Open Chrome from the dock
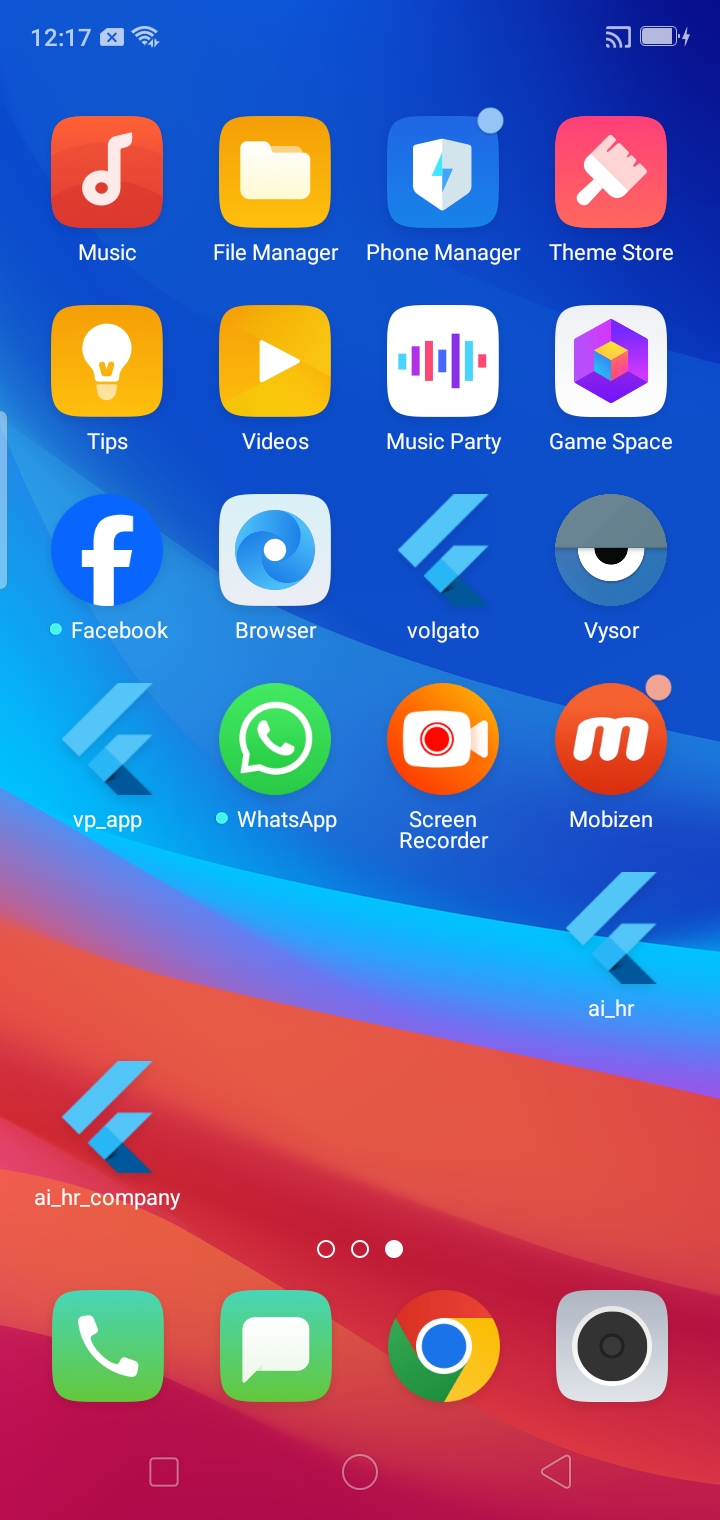Image resolution: width=720 pixels, height=1520 pixels. pos(443,1346)
